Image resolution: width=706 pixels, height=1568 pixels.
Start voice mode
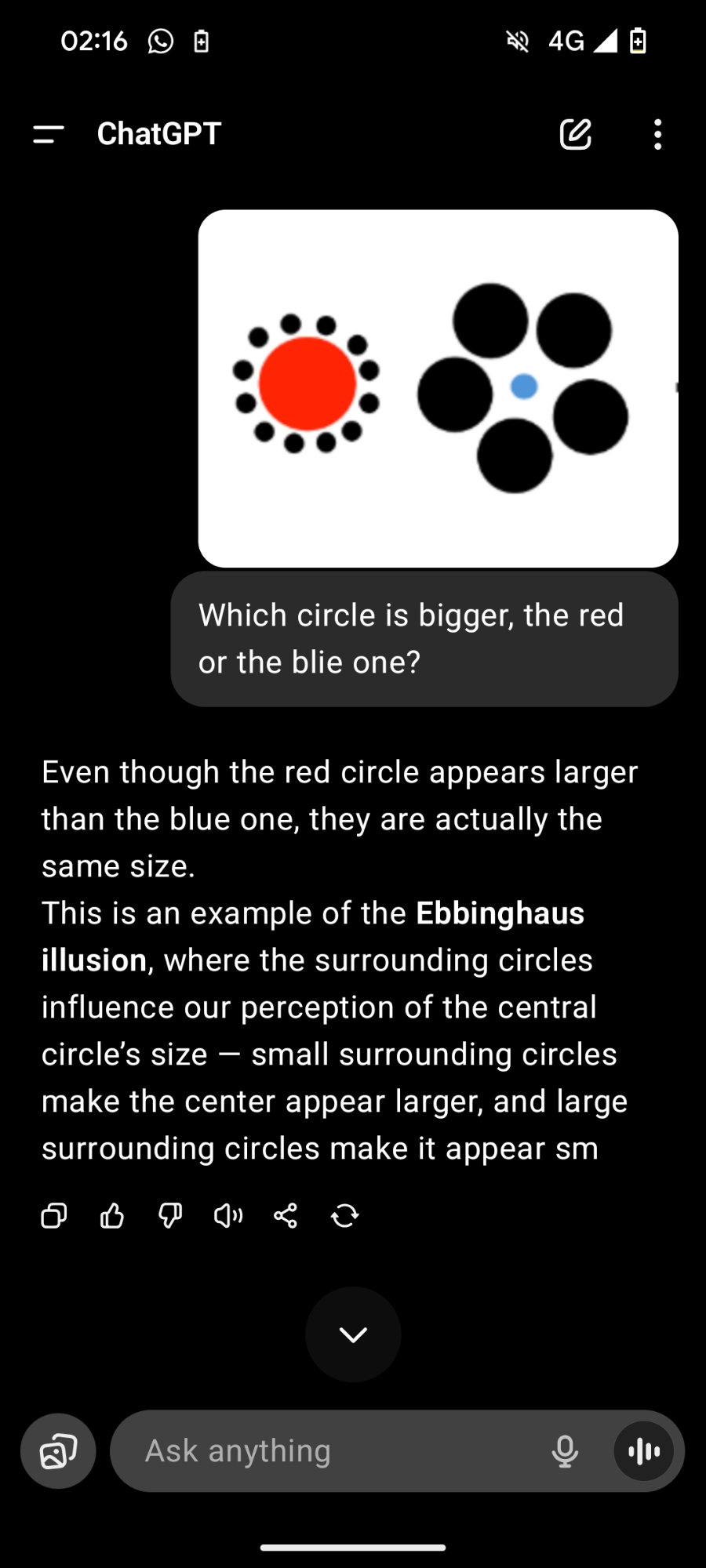tap(644, 1451)
